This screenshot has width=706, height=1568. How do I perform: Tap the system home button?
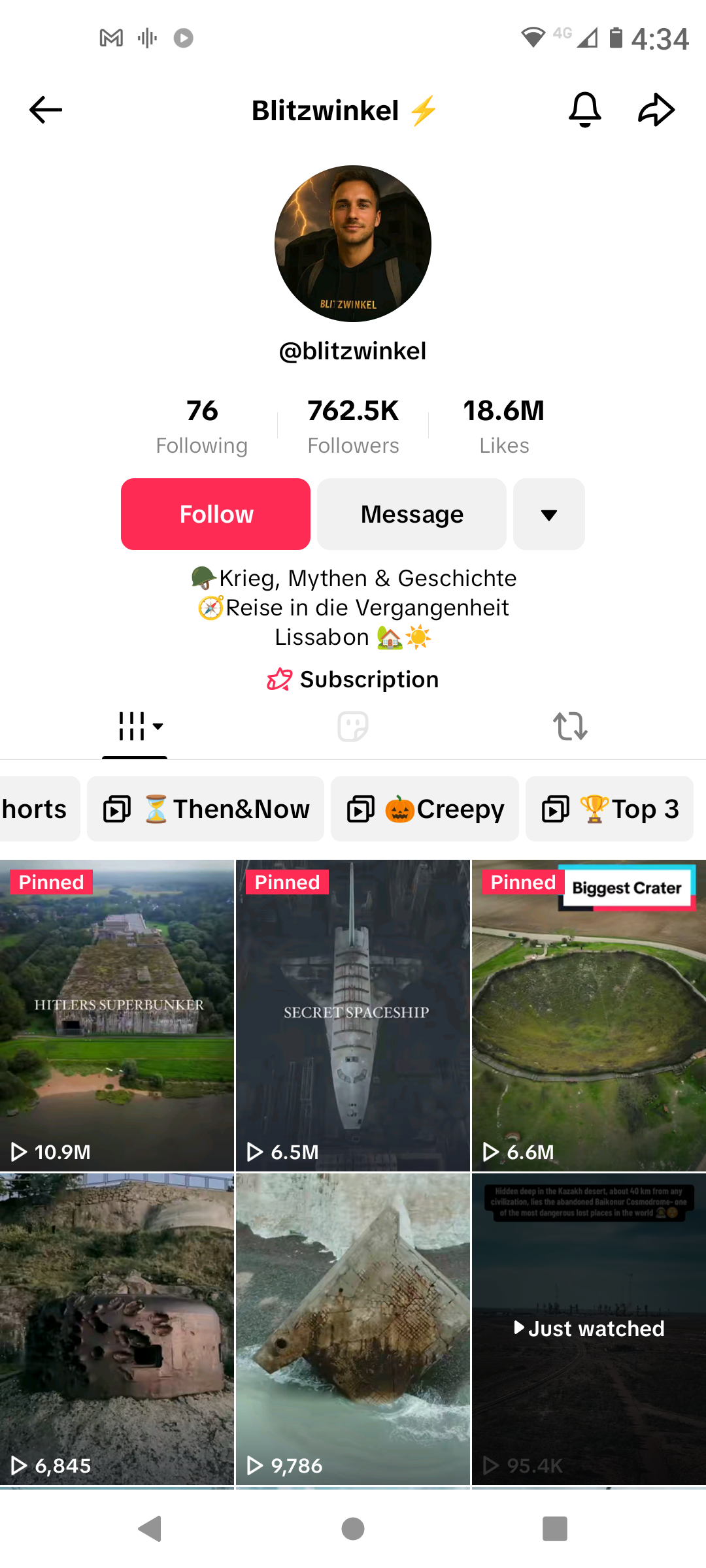click(x=353, y=1529)
